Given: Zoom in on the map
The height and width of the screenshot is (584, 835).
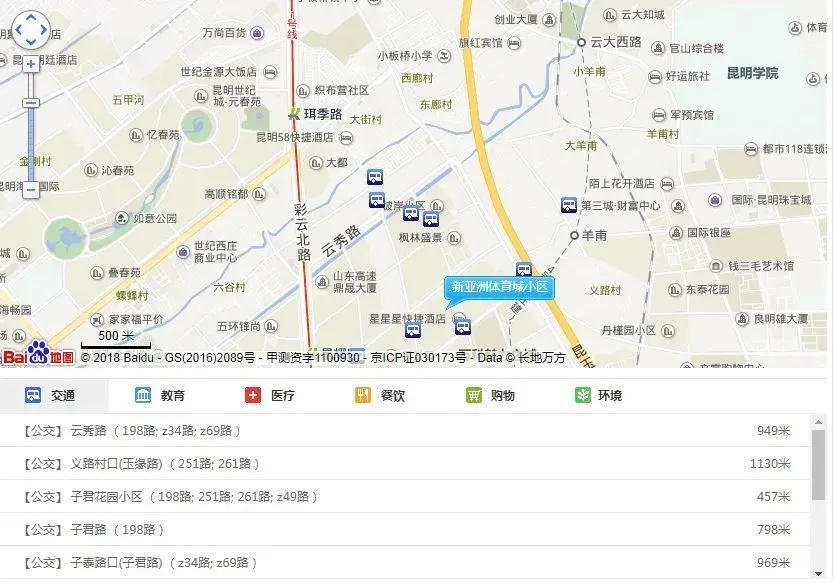Looking at the screenshot, I should click(x=31, y=65).
